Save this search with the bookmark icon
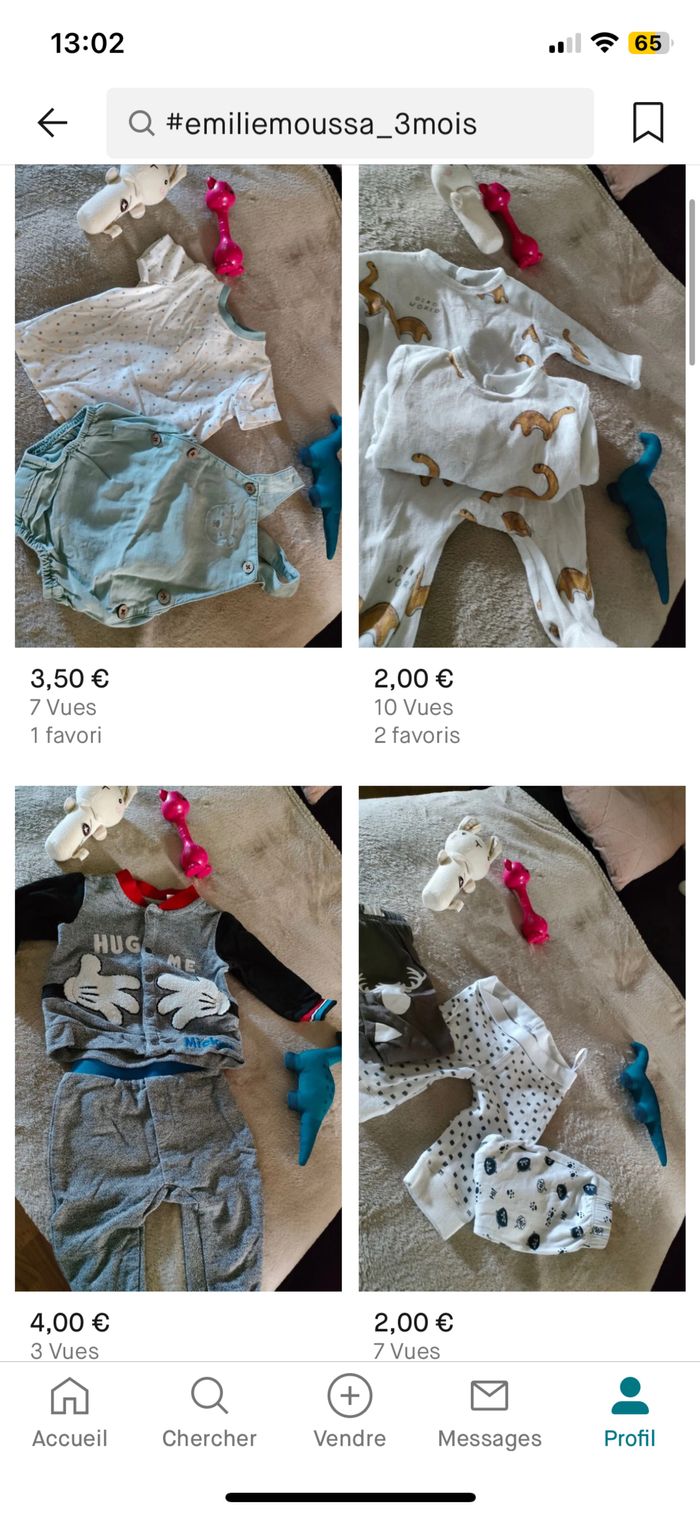Image resolution: width=700 pixels, height=1517 pixels. (648, 123)
